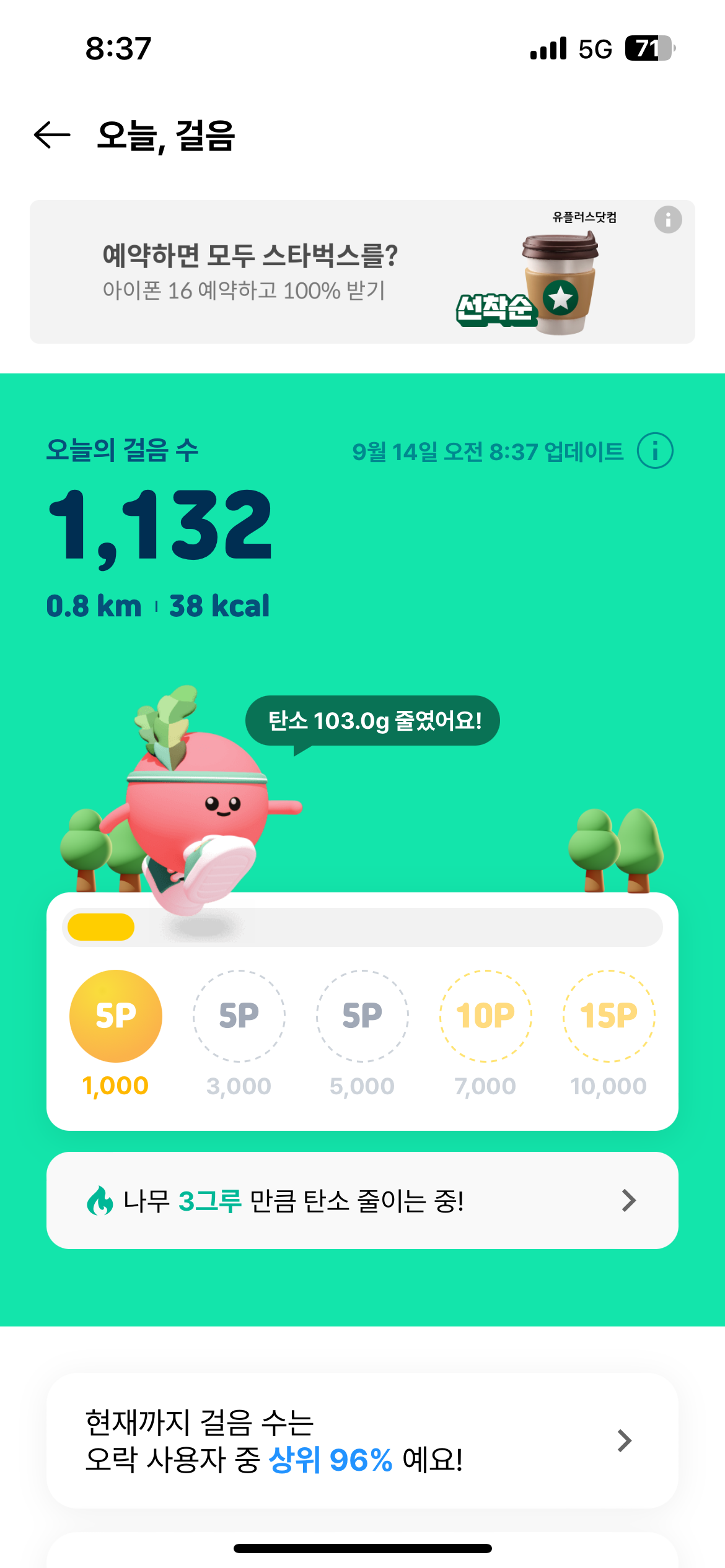Tap the ad info icon on banner
This screenshot has height=1568, width=725.
668,220
